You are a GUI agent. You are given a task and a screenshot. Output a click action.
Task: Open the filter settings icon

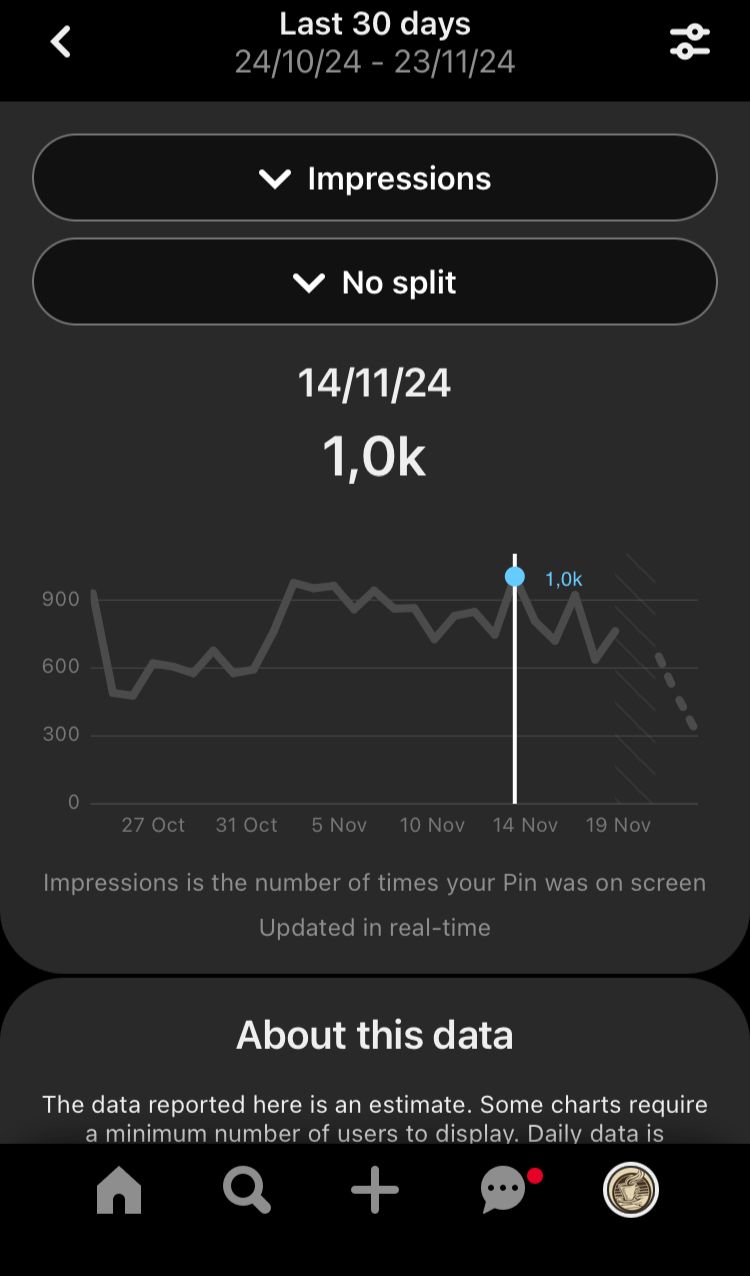tap(689, 42)
